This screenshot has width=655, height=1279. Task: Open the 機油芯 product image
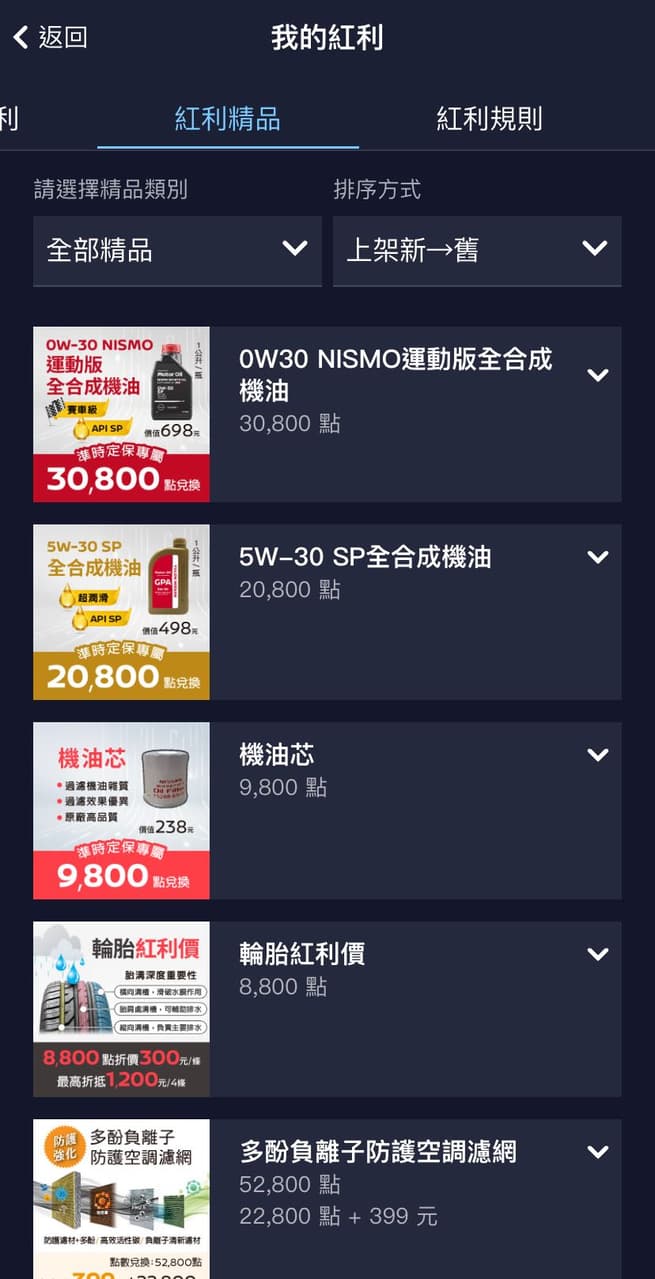click(121, 811)
